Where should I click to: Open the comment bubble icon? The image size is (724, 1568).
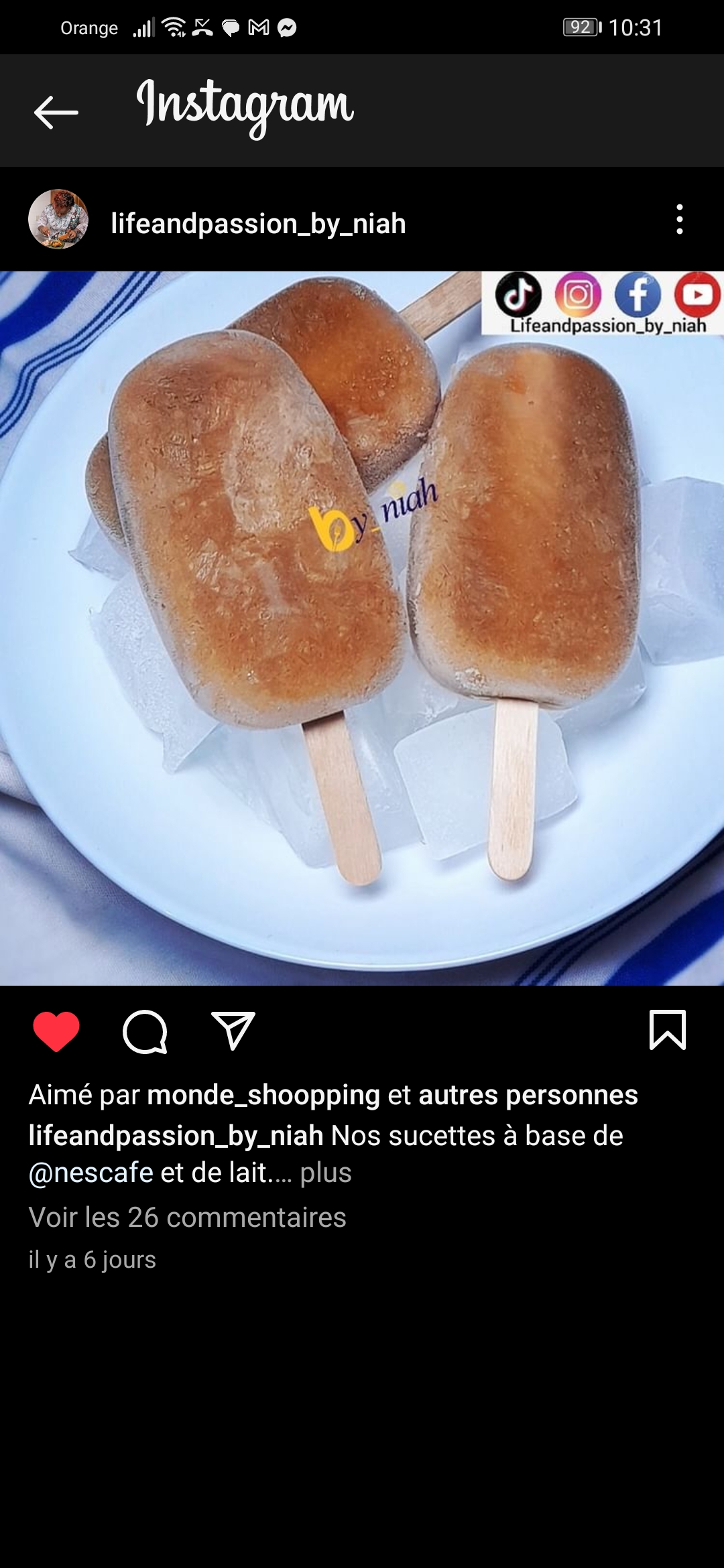145,1032
